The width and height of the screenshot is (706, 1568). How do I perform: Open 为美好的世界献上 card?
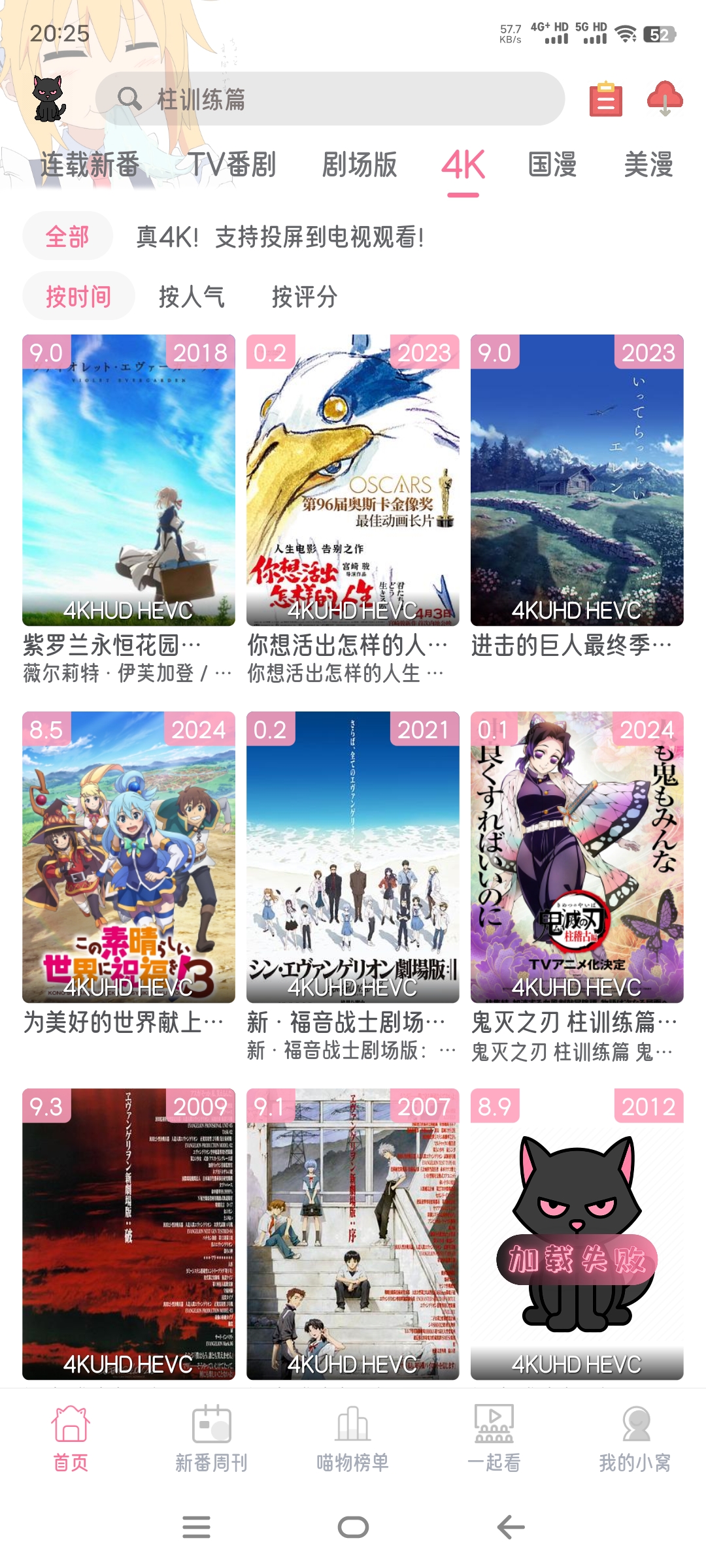[128, 857]
